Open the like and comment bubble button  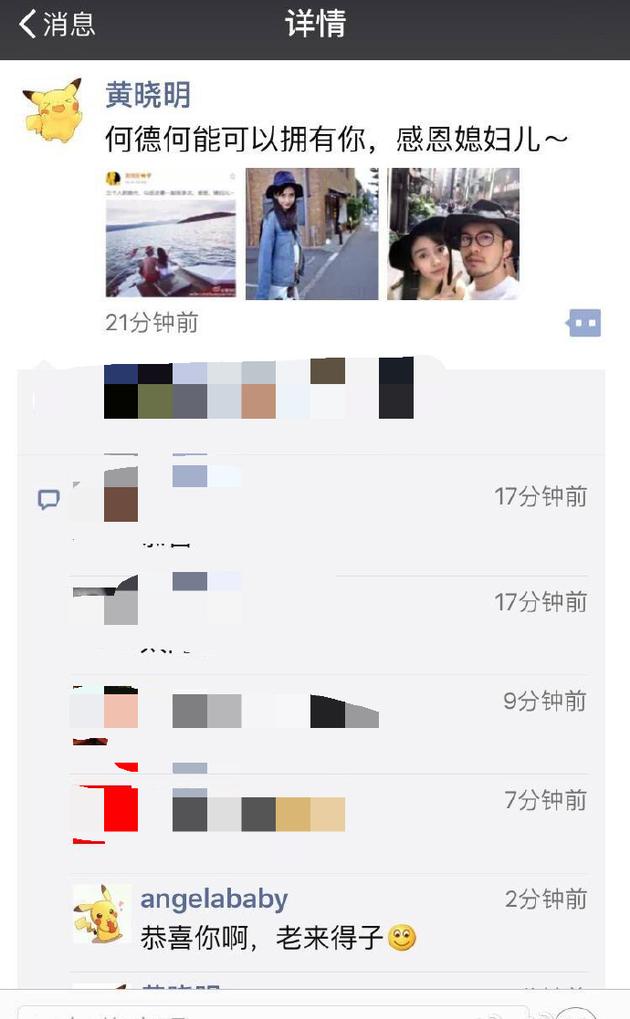pyautogui.click(x=584, y=323)
